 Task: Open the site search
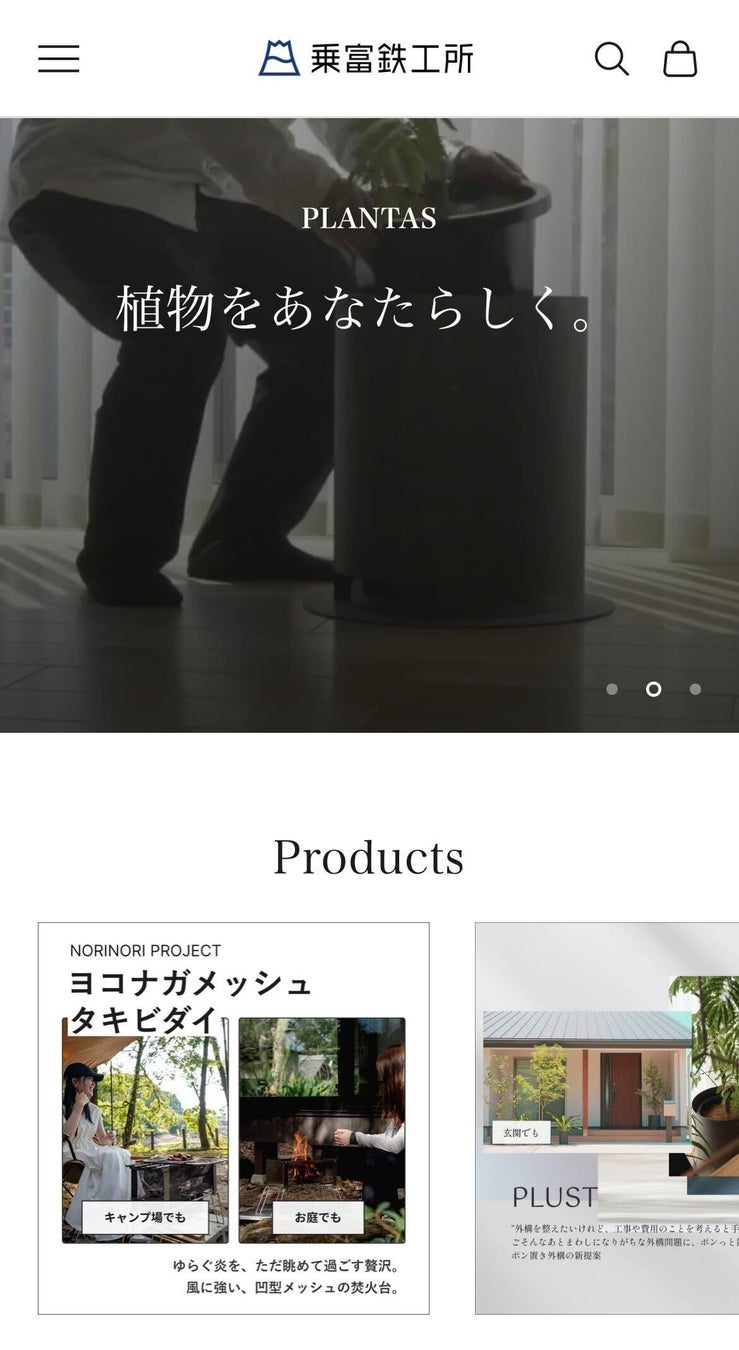click(611, 59)
